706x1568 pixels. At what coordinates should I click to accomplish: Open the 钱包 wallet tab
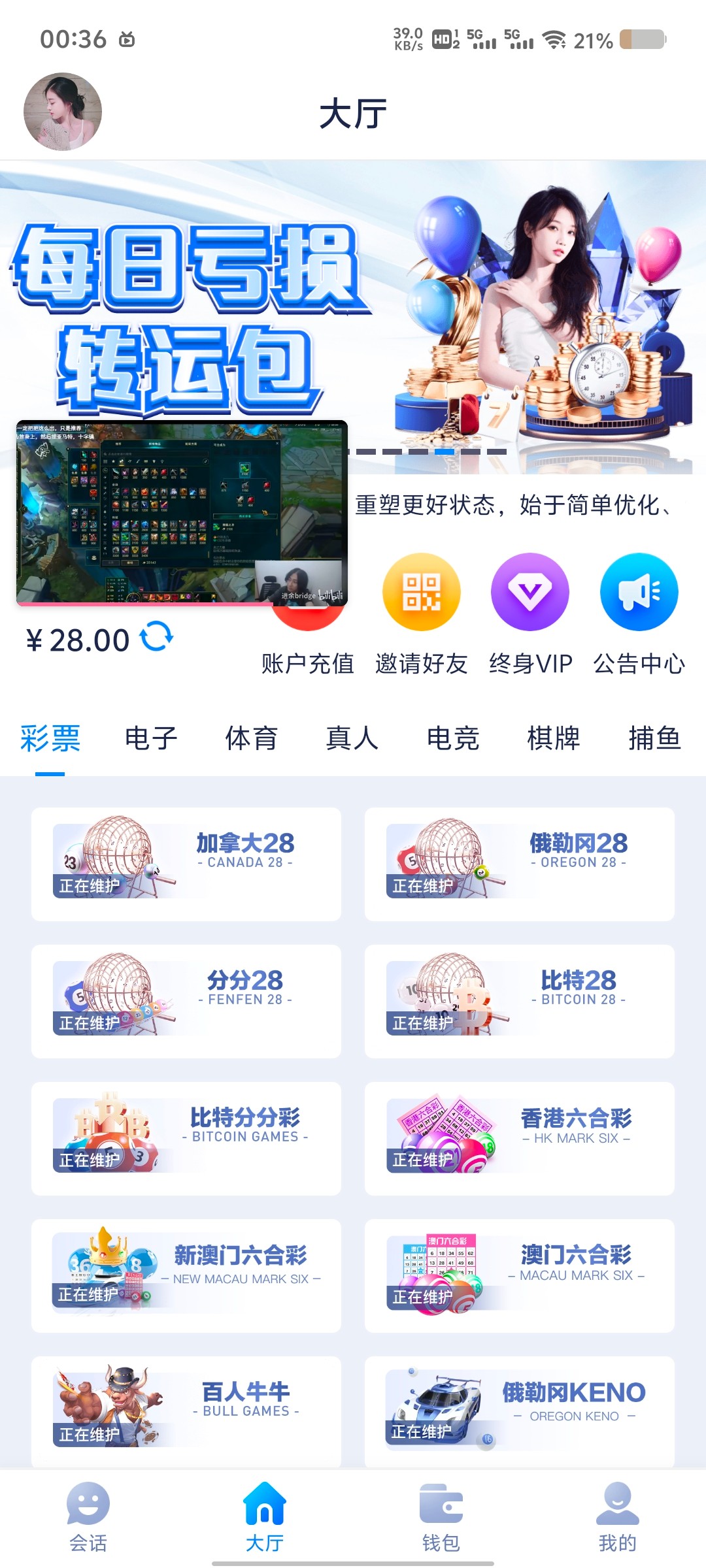coord(441,1517)
